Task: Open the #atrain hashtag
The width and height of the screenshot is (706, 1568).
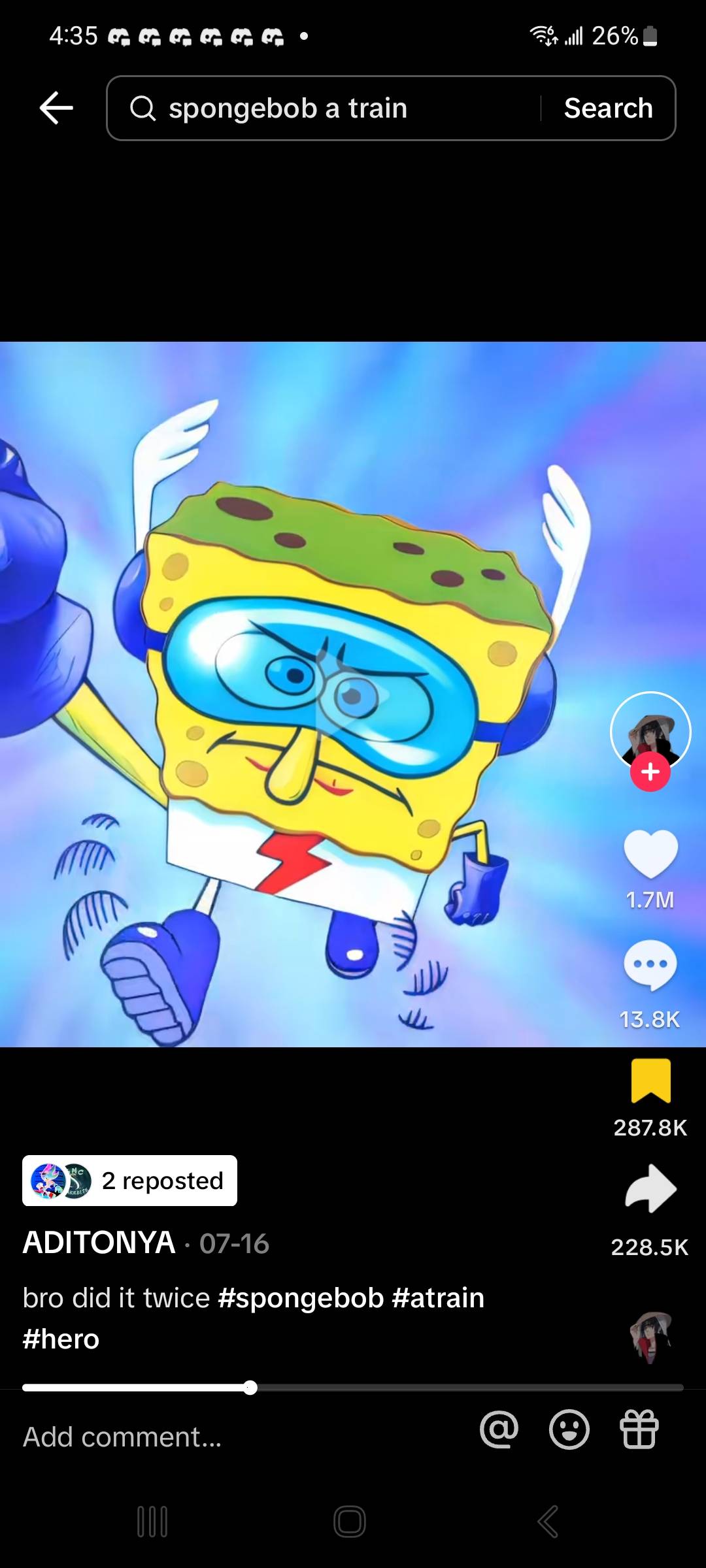Action: (438, 1298)
